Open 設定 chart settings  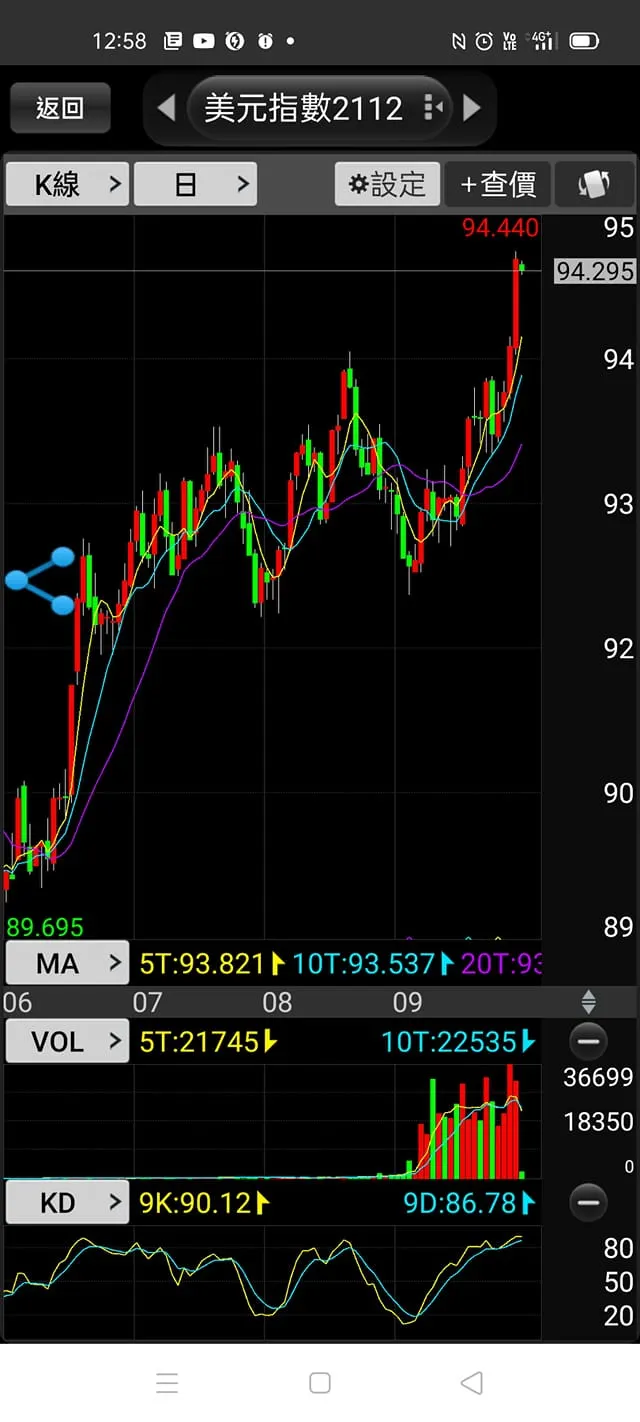[x=387, y=184]
